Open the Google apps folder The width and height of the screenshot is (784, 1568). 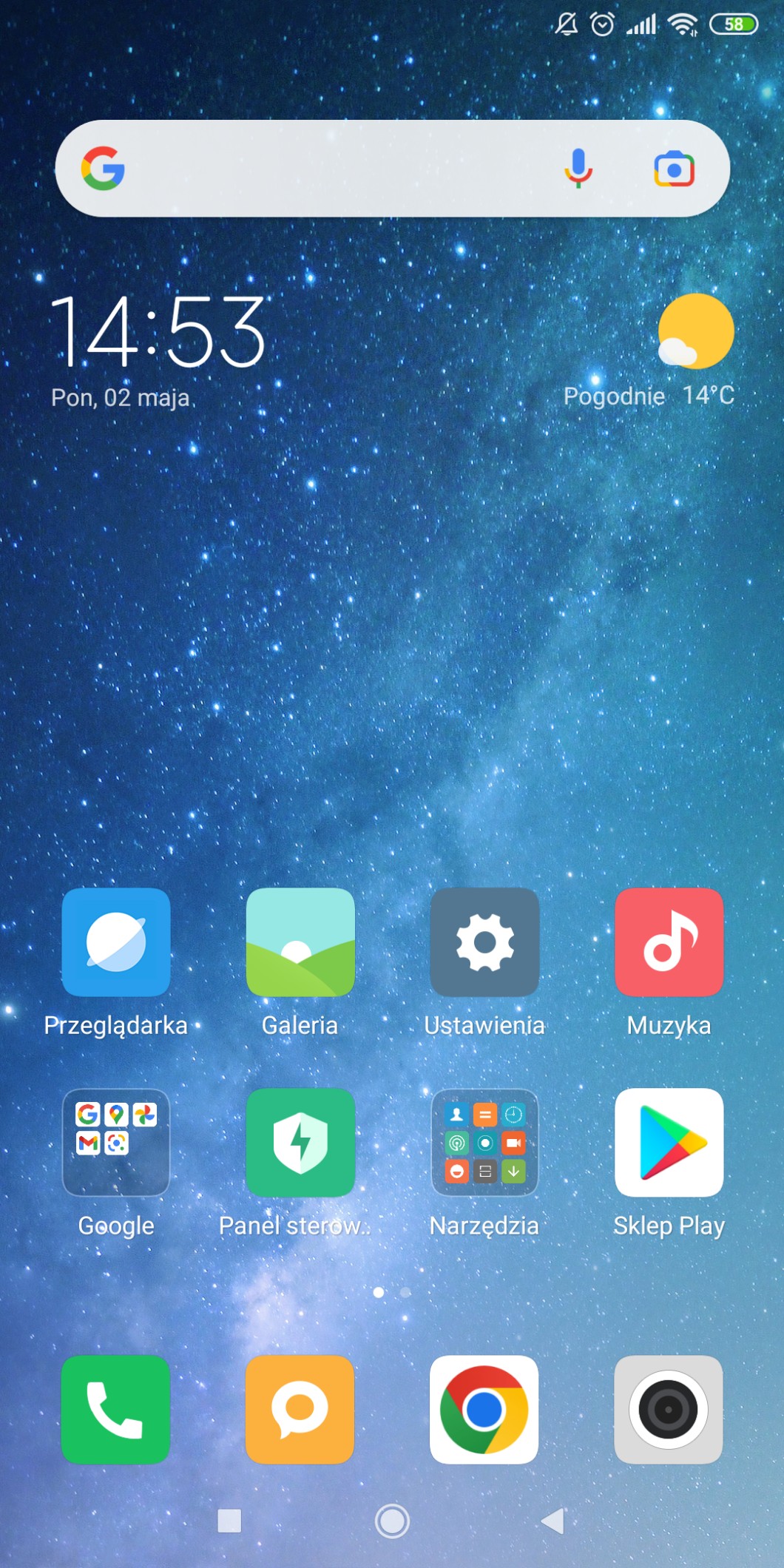tap(116, 1143)
